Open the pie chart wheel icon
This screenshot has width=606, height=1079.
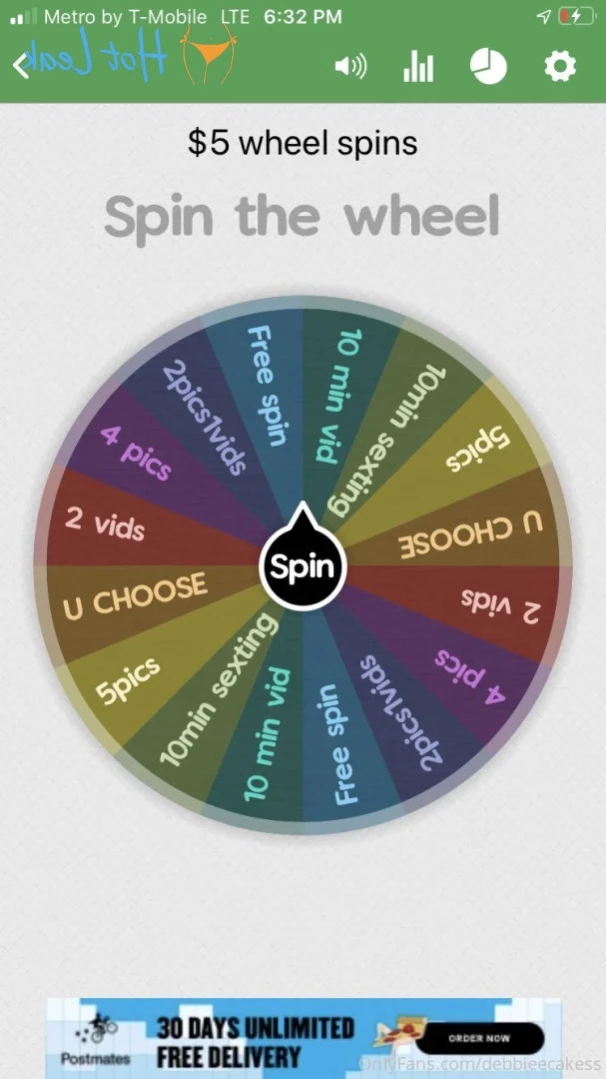point(488,67)
